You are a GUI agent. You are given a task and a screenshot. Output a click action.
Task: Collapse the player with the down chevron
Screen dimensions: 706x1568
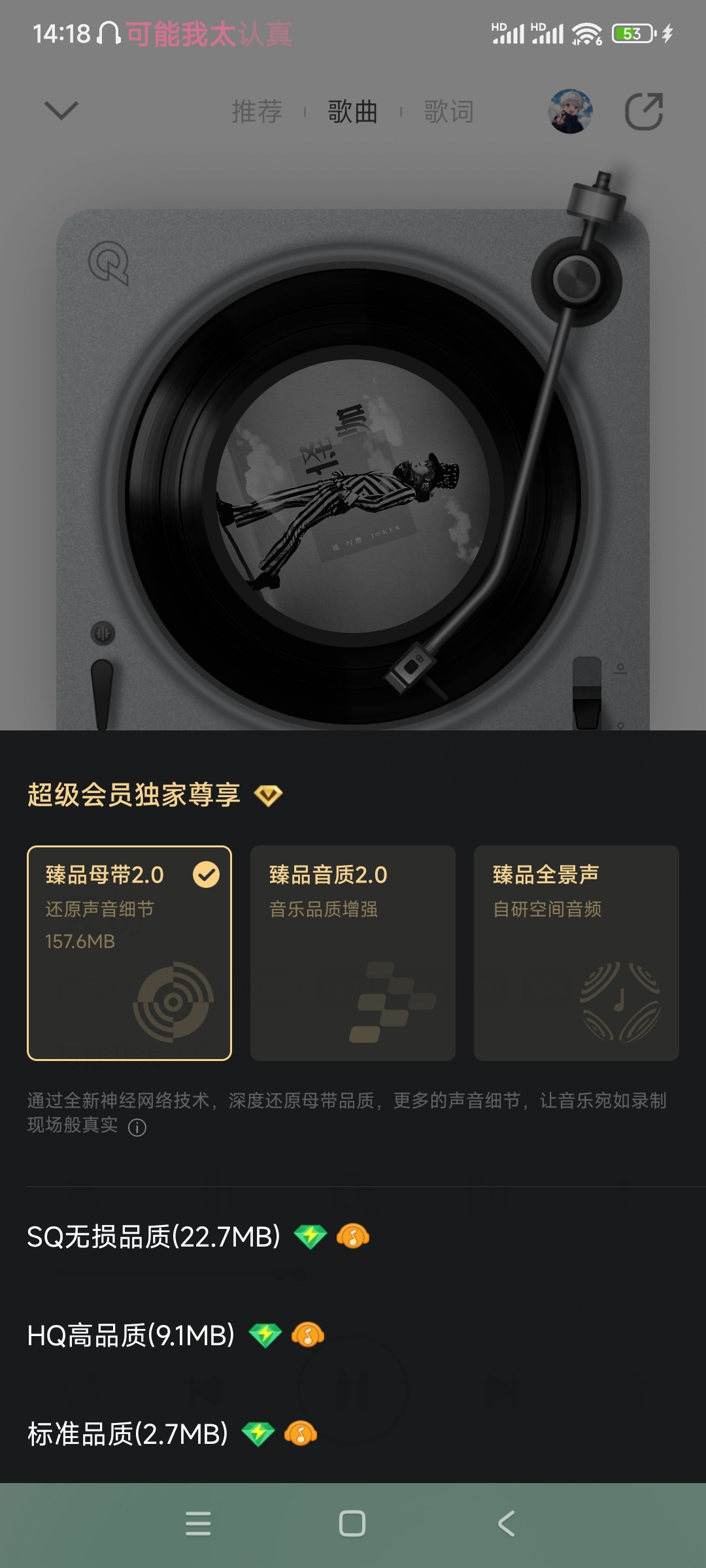(61, 110)
